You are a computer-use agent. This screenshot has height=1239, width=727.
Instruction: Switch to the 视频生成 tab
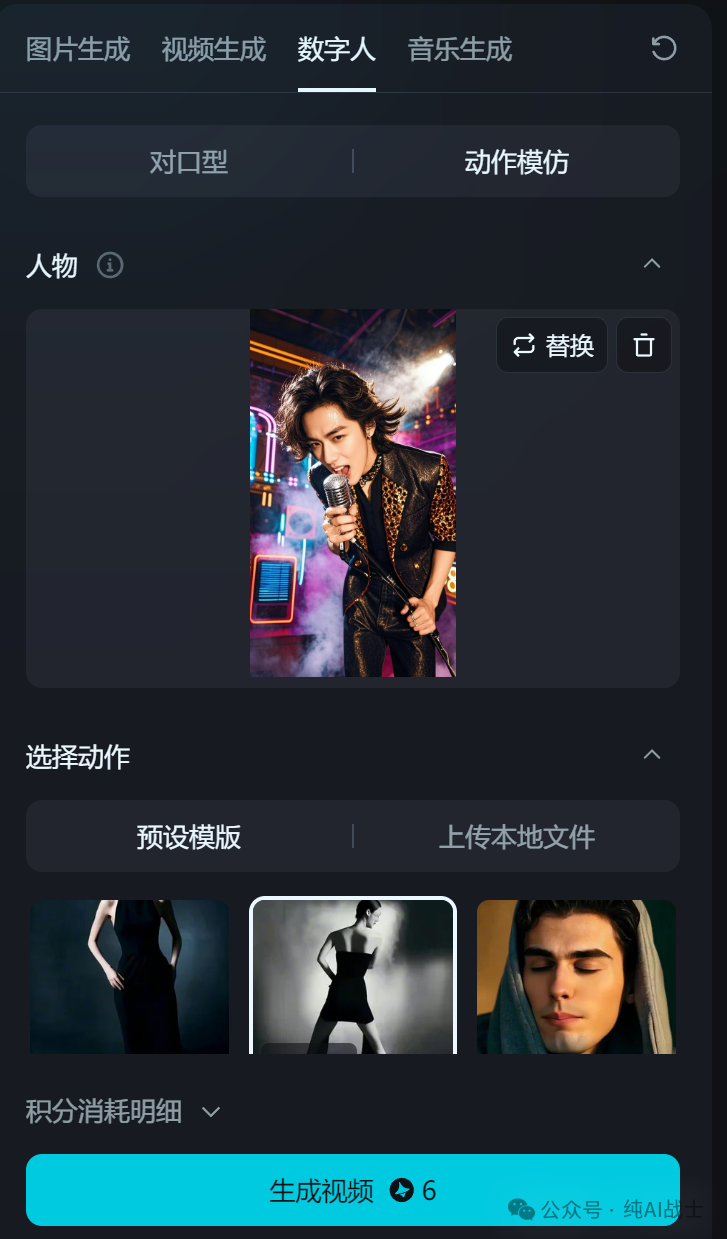click(x=214, y=49)
